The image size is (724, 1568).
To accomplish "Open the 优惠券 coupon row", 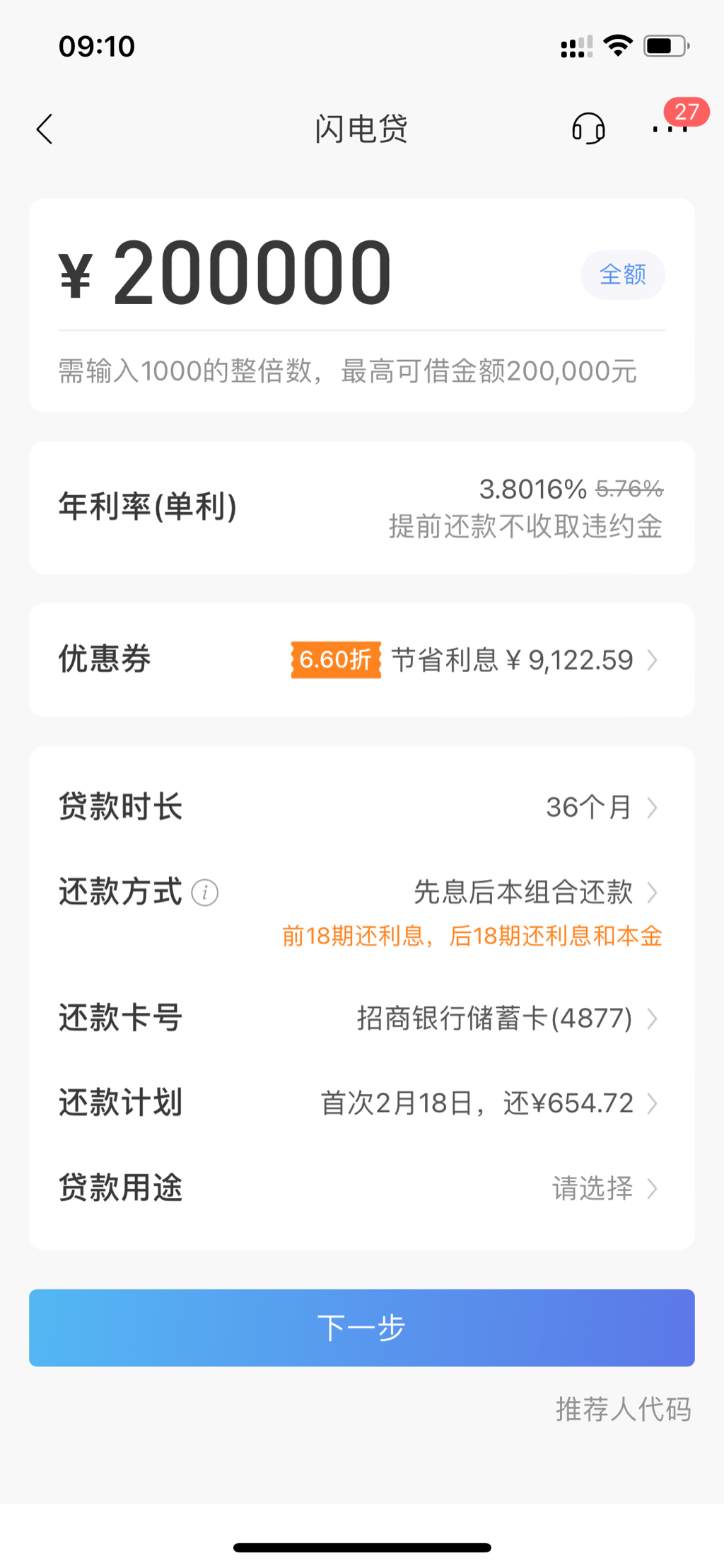I will point(362,660).
